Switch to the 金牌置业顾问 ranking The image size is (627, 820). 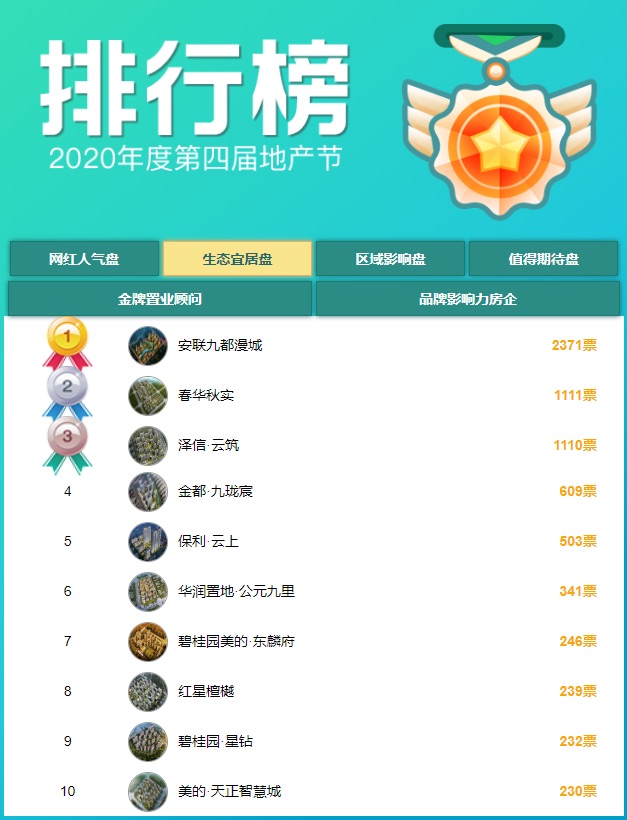click(160, 299)
